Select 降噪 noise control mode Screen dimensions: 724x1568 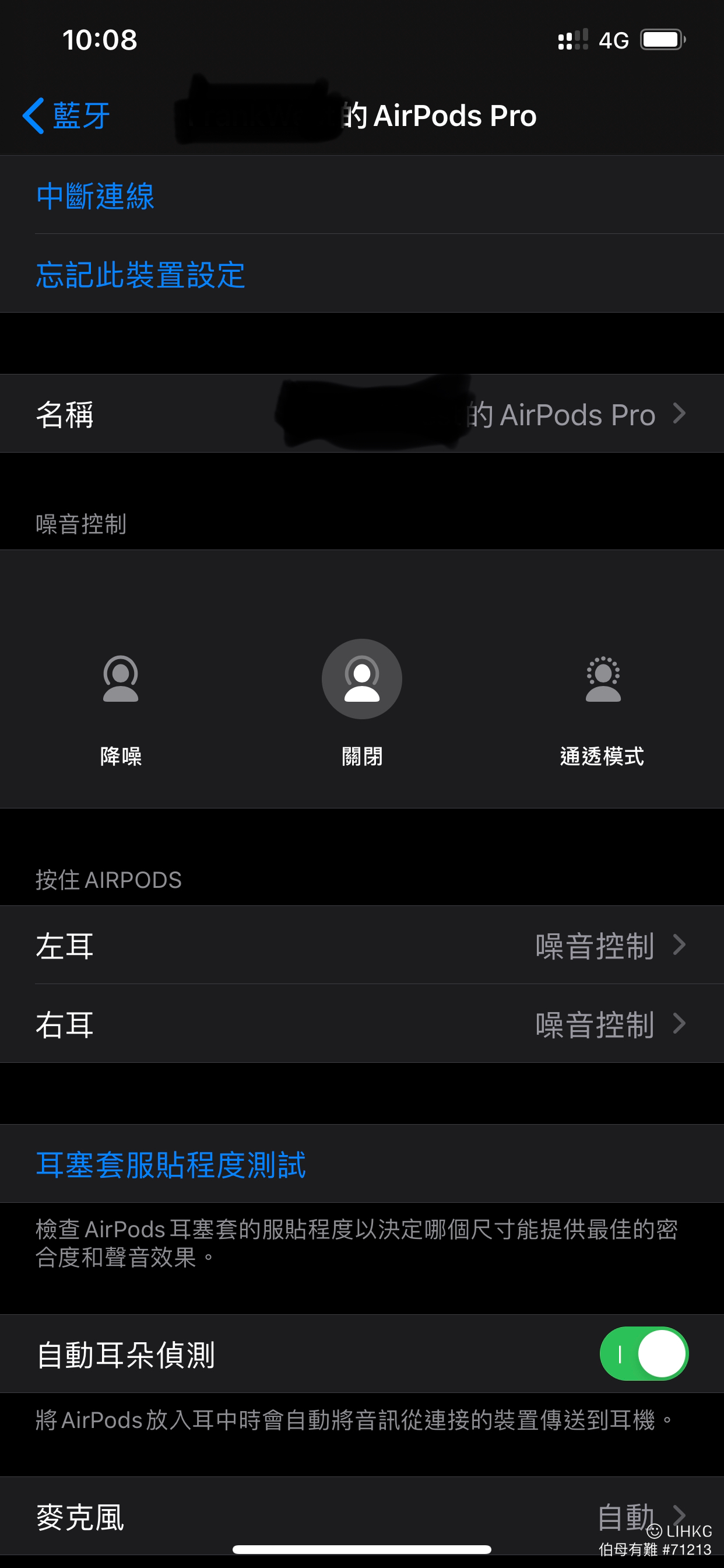121,709
